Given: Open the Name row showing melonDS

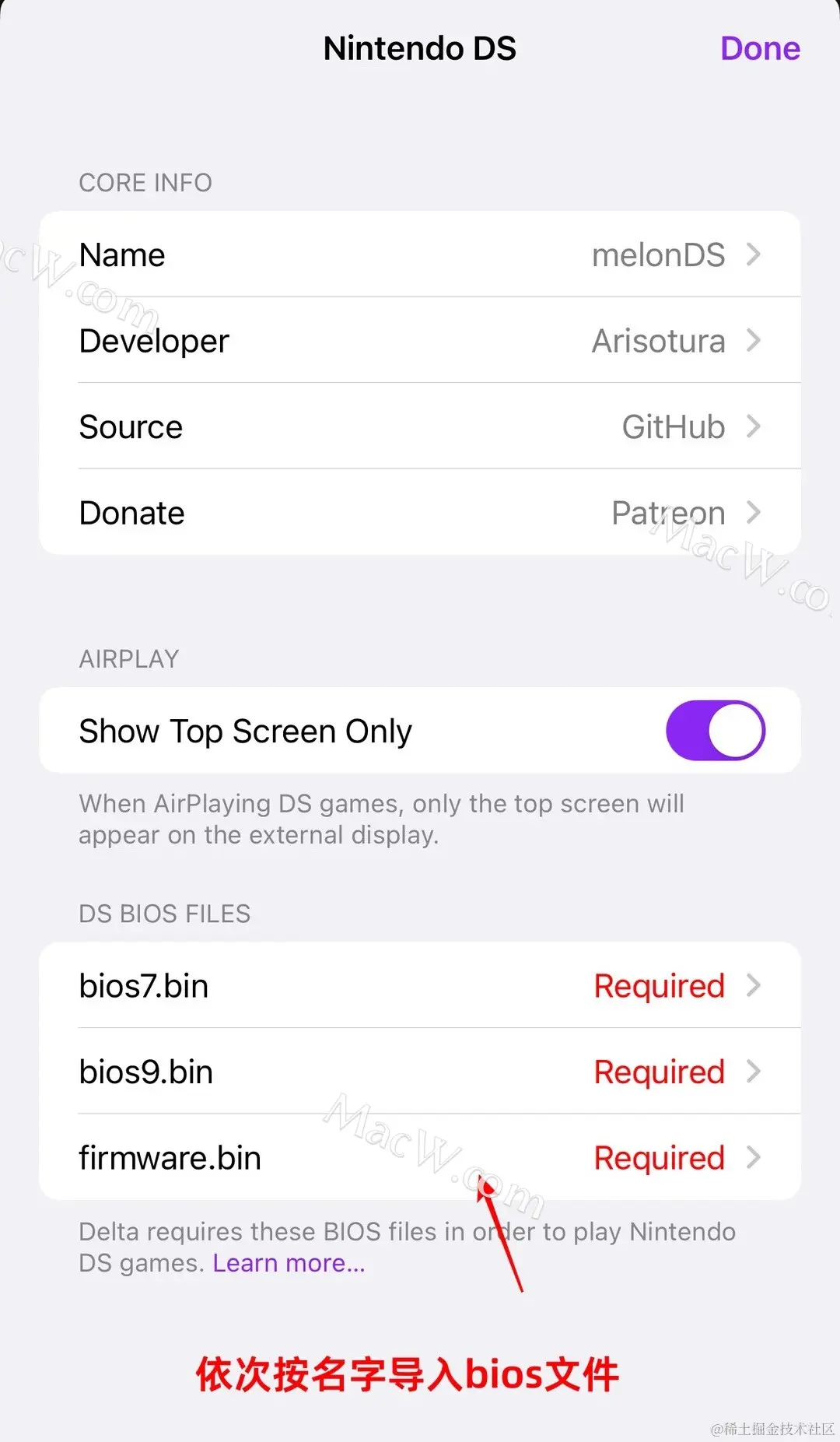Looking at the screenshot, I should coord(420,255).
